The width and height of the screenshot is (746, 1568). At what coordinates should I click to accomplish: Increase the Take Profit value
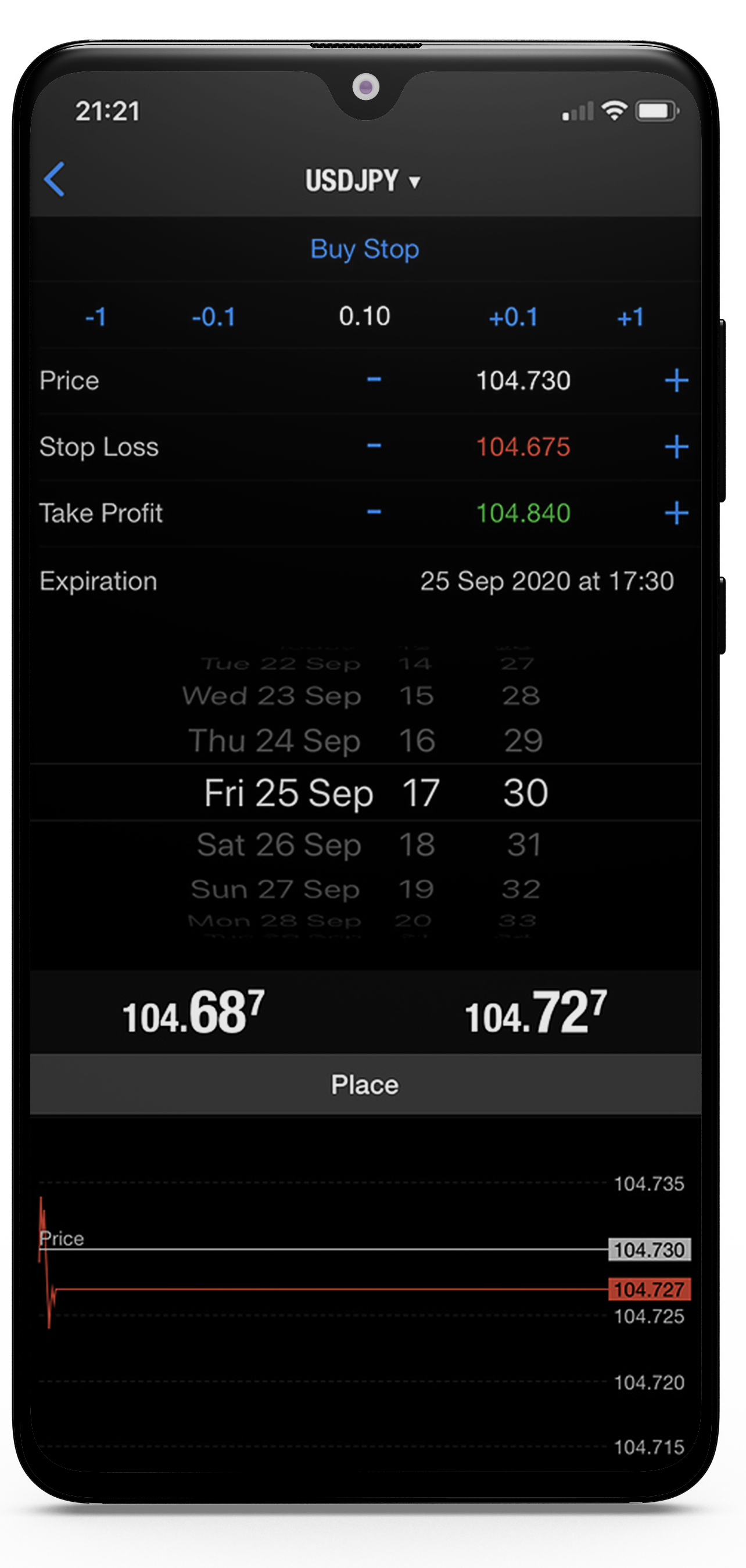pos(676,513)
